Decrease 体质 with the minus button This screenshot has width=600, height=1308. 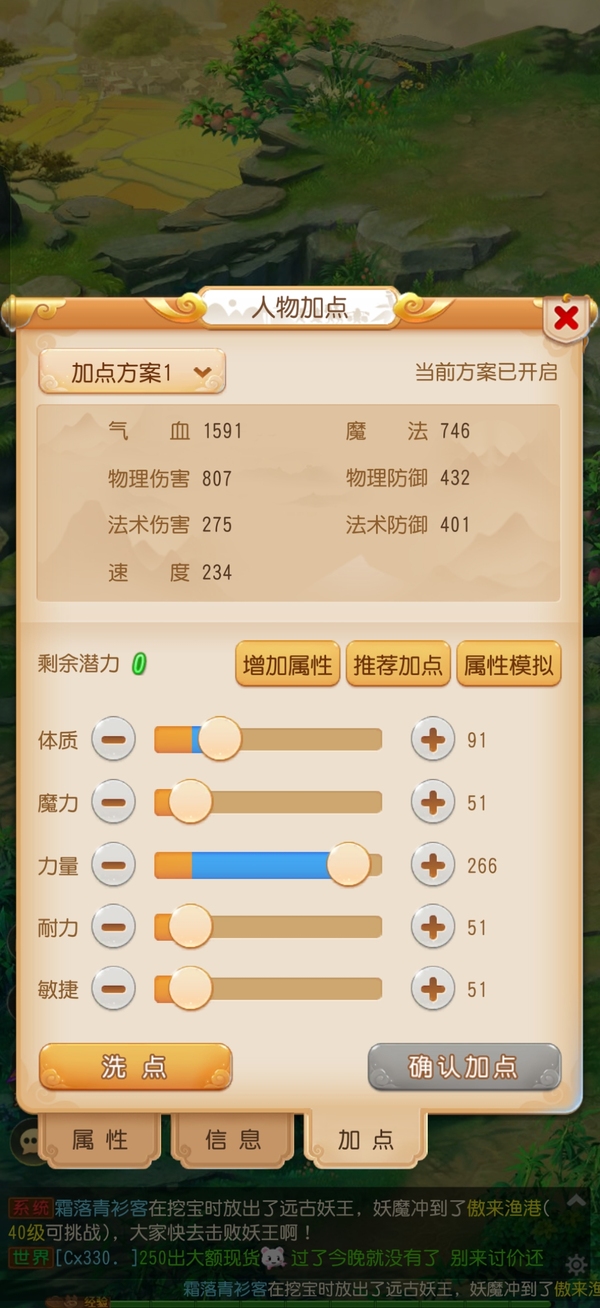click(113, 740)
